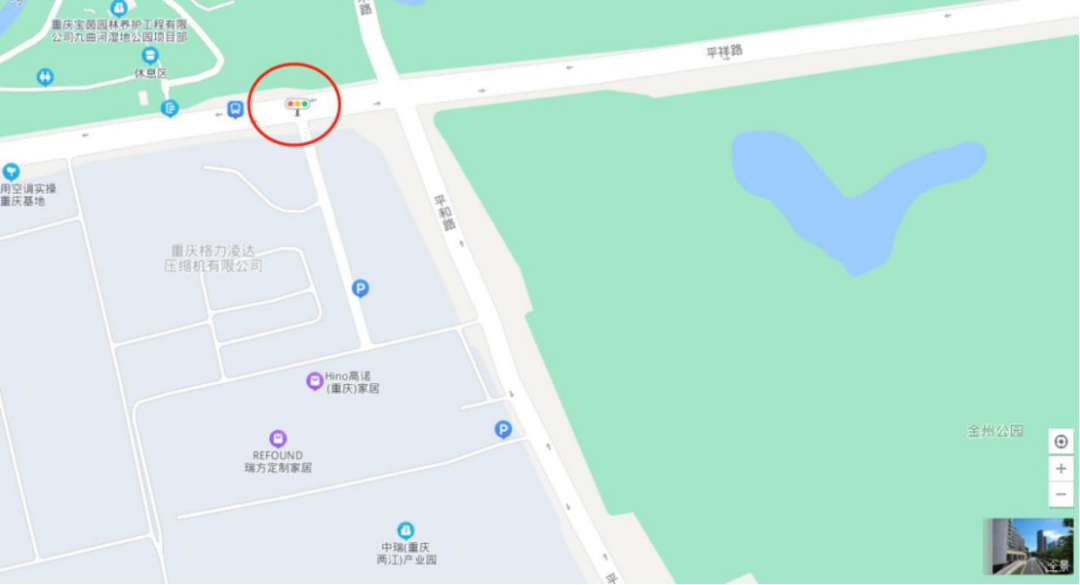Zoom in on the map

coord(1061,468)
